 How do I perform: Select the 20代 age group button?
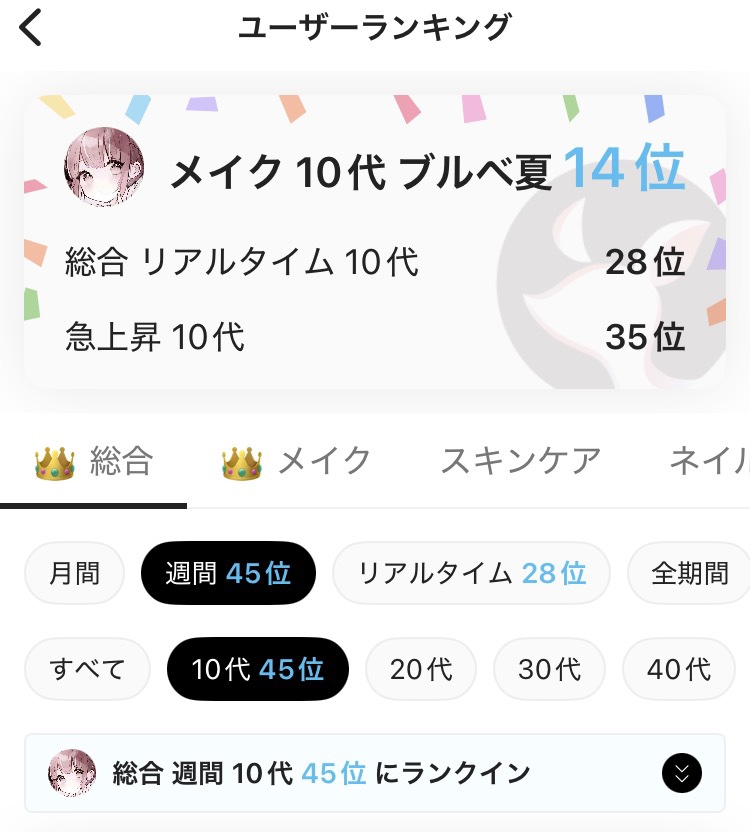(421, 669)
